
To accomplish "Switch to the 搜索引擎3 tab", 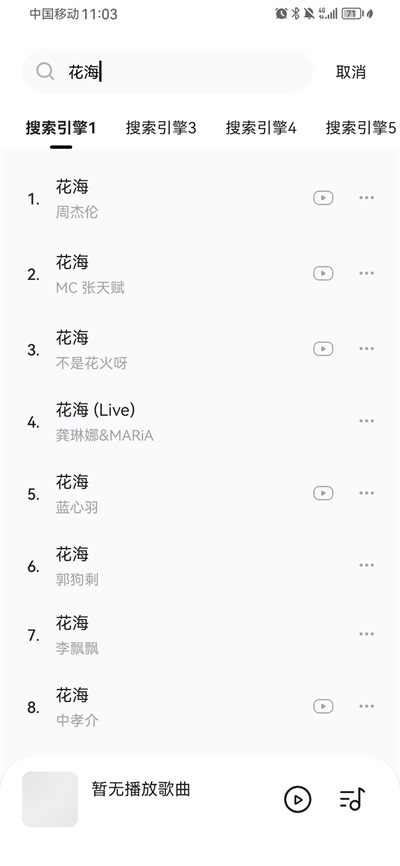I will coord(161,128).
